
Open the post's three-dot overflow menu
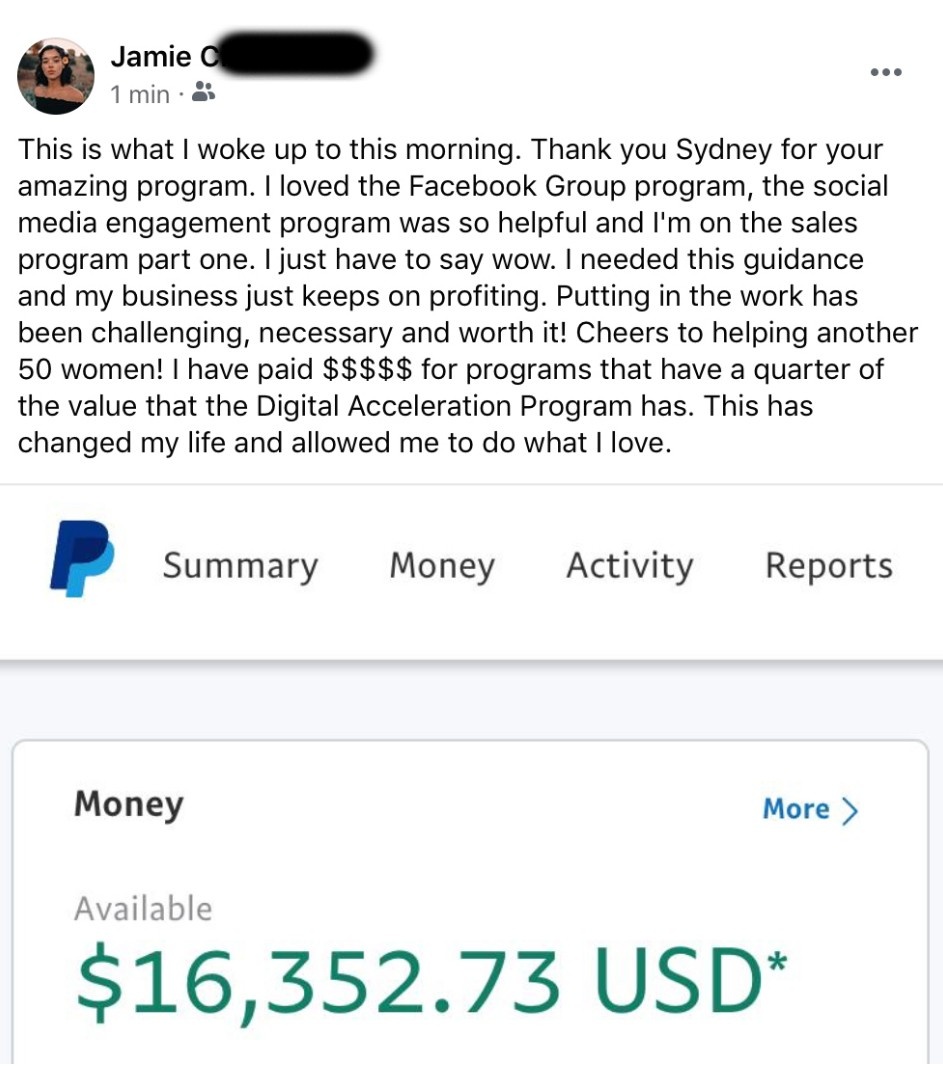coord(886,72)
